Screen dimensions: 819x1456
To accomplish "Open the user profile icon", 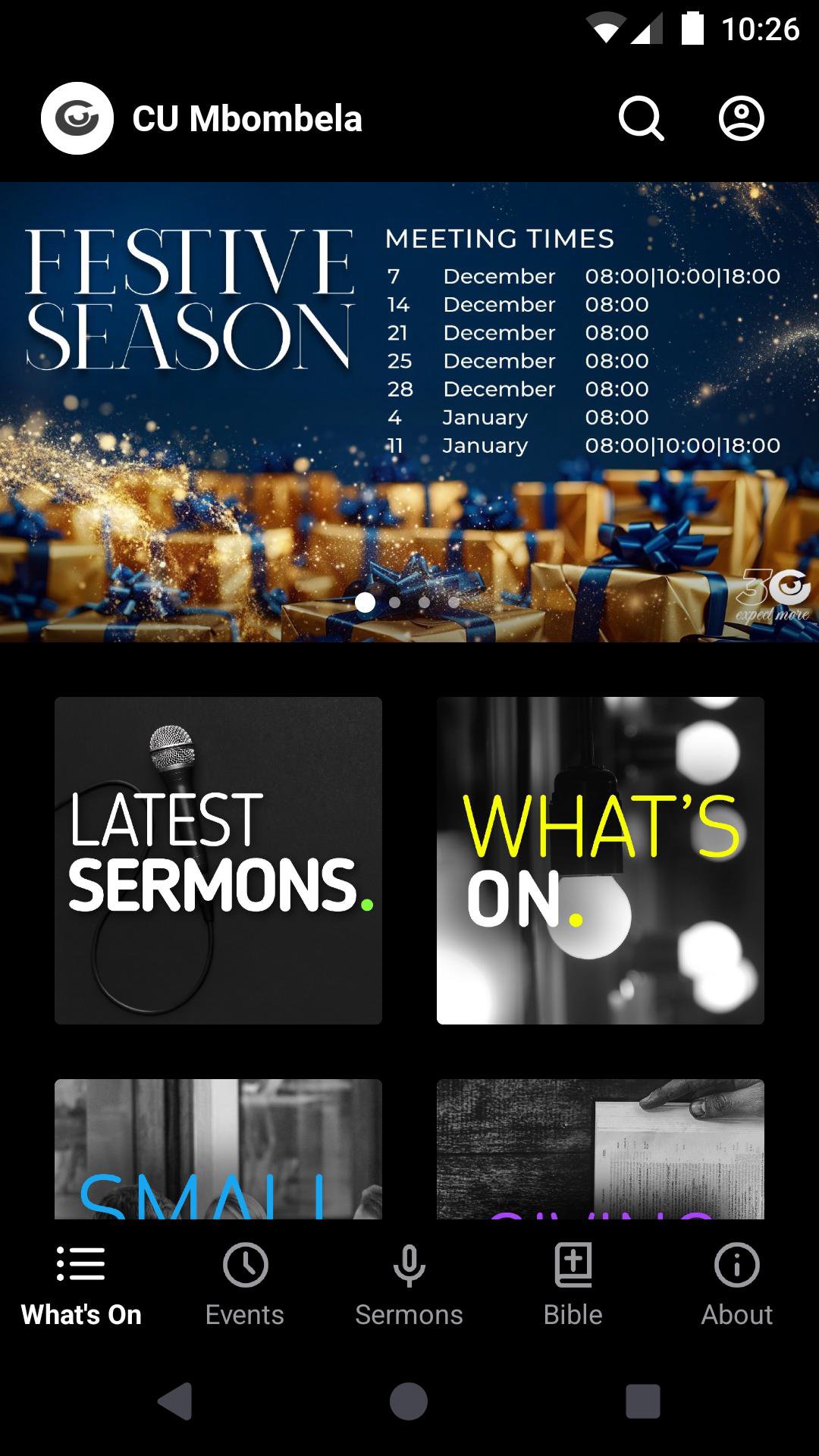I will tap(741, 118).
